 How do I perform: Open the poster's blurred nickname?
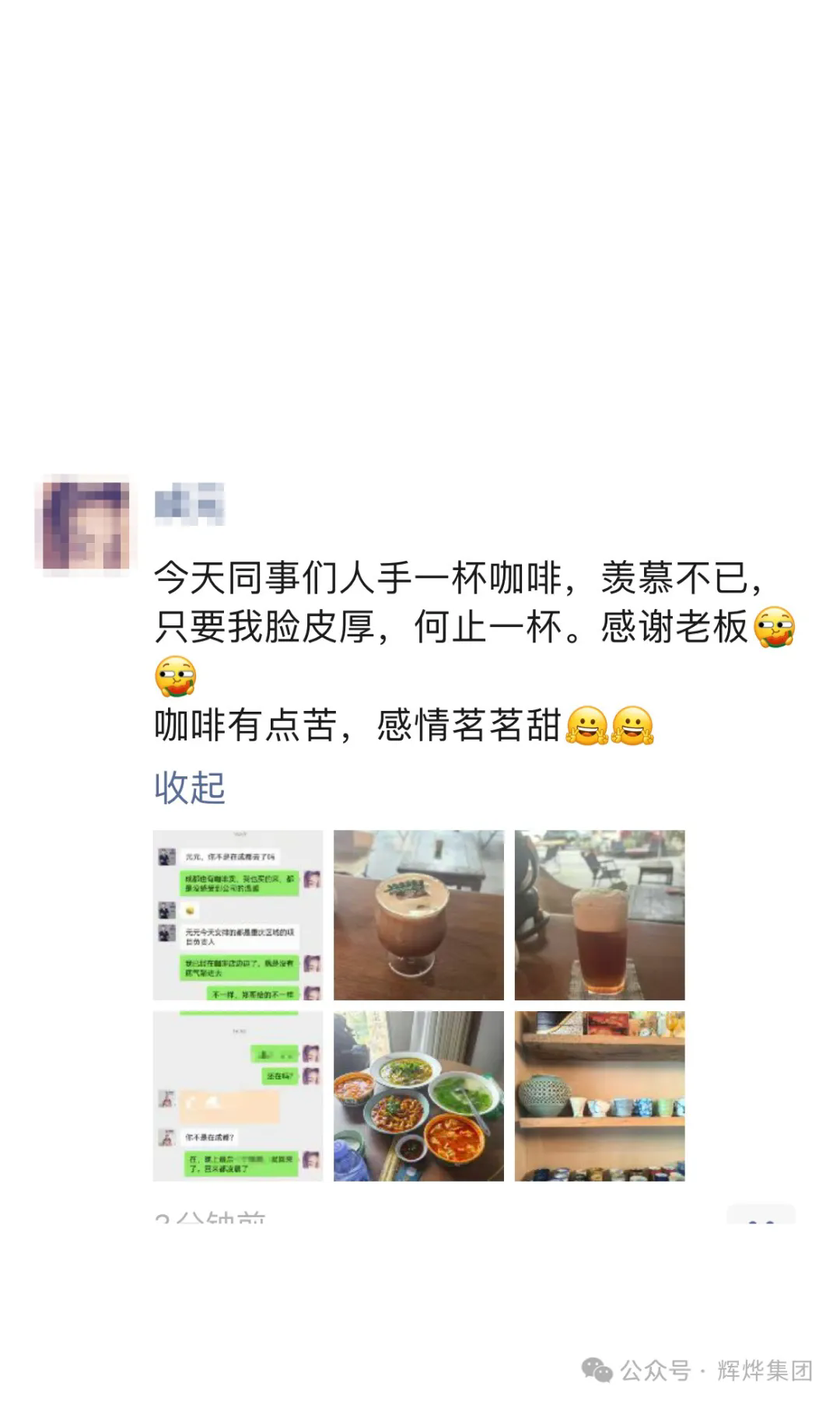(190, 502)
